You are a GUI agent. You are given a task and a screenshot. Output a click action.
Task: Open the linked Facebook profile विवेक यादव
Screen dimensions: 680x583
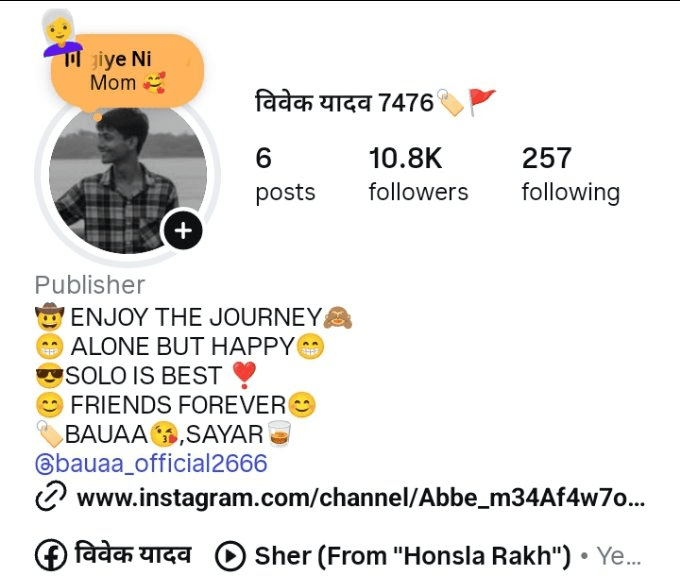114,554
